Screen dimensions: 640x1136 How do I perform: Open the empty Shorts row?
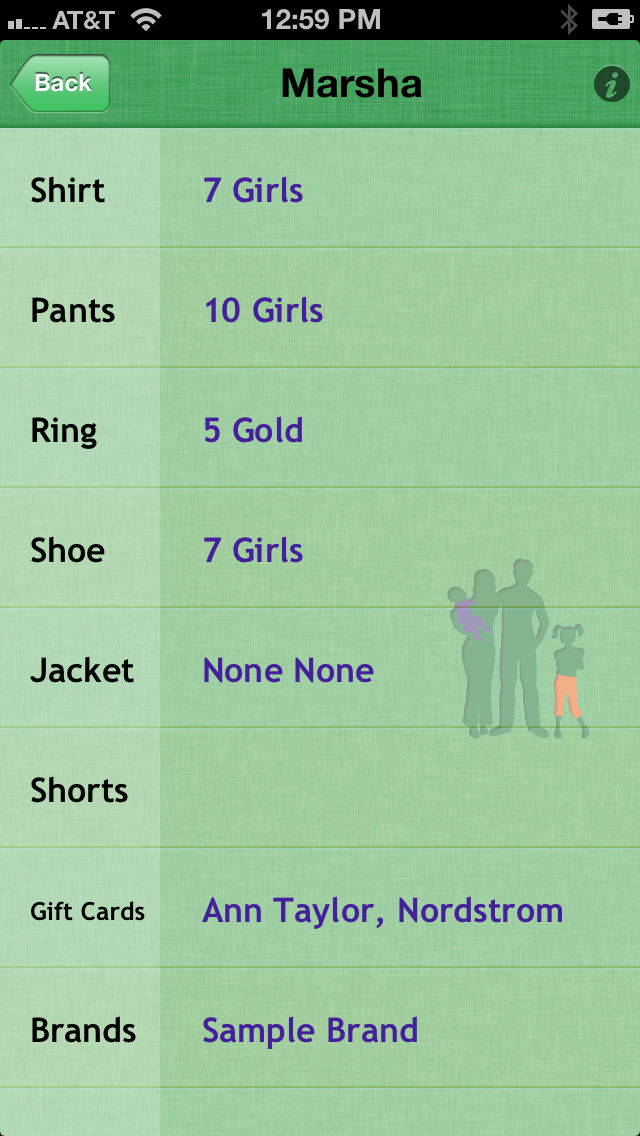click(320, 790)
